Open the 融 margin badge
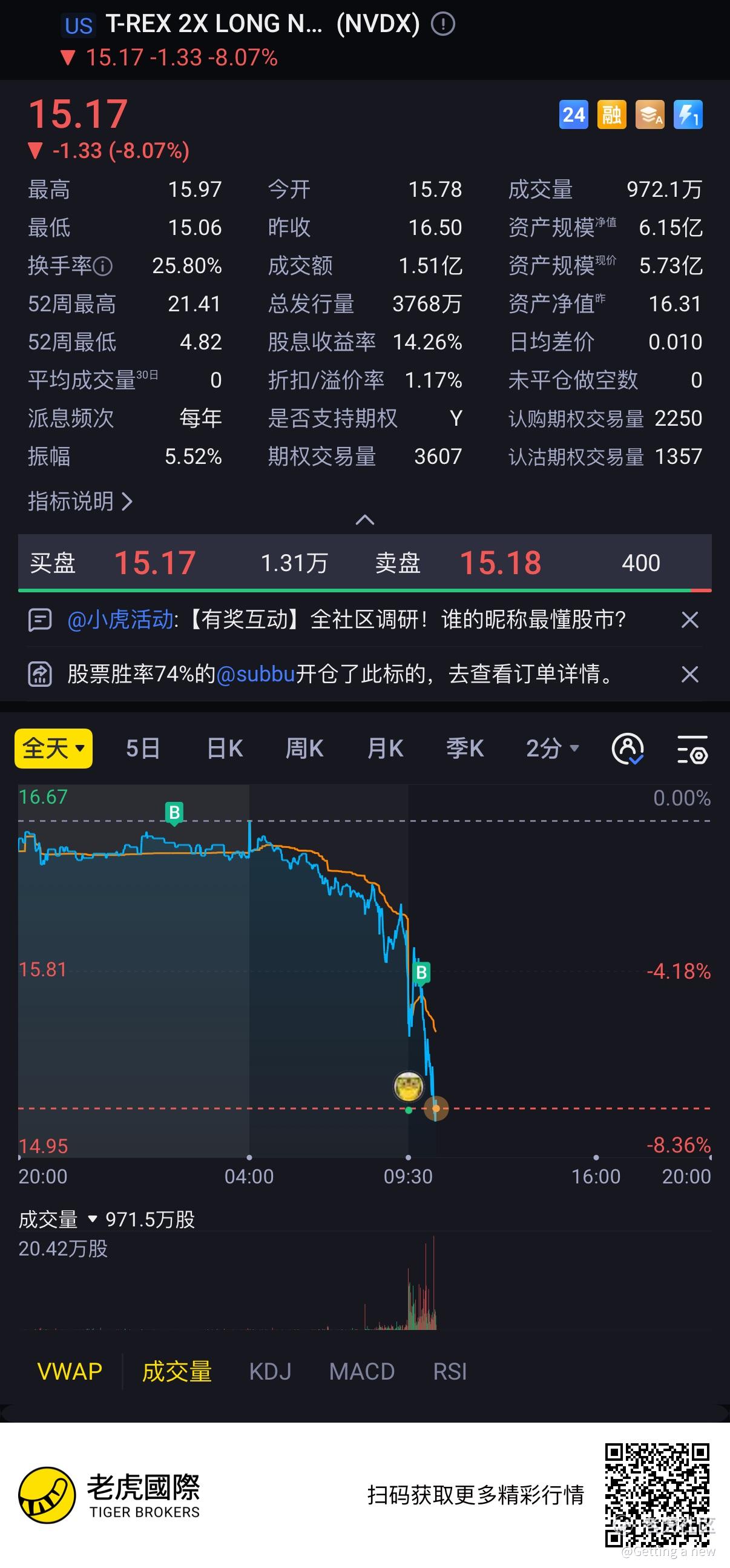Screen dimensions: 730x1568 (611, 114)
